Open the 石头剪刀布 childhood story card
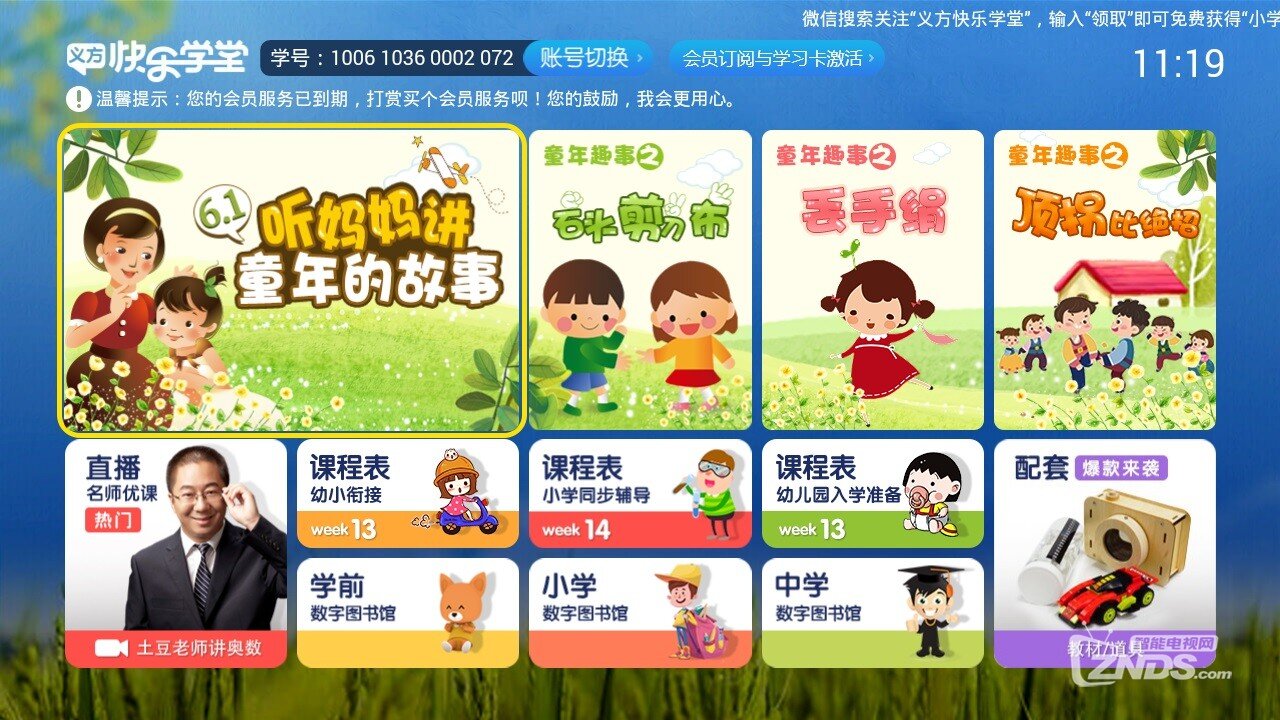Screen dimensions: 1280x720 (640, 280)
